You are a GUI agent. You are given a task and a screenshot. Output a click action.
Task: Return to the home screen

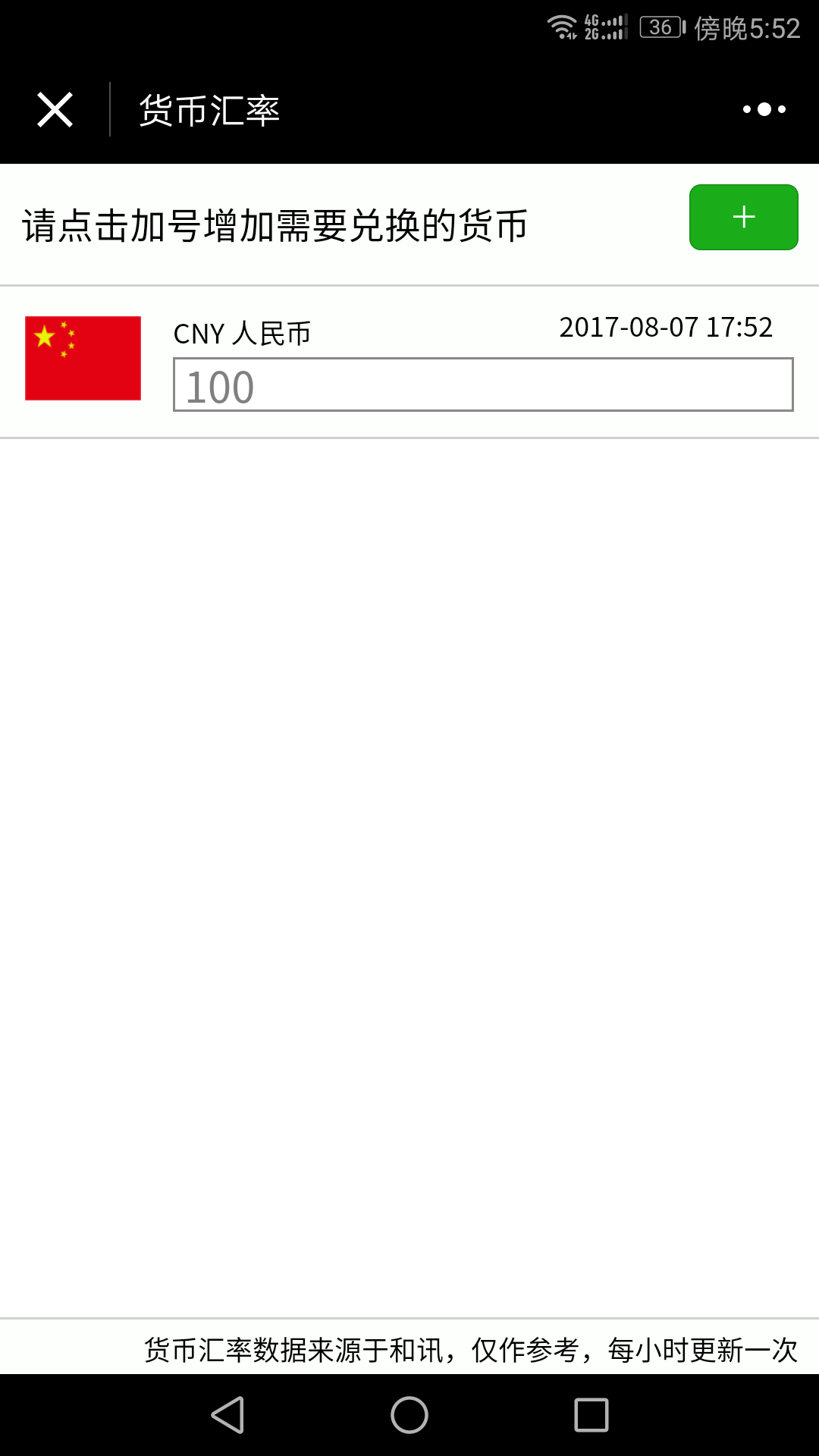[409, 1415]
